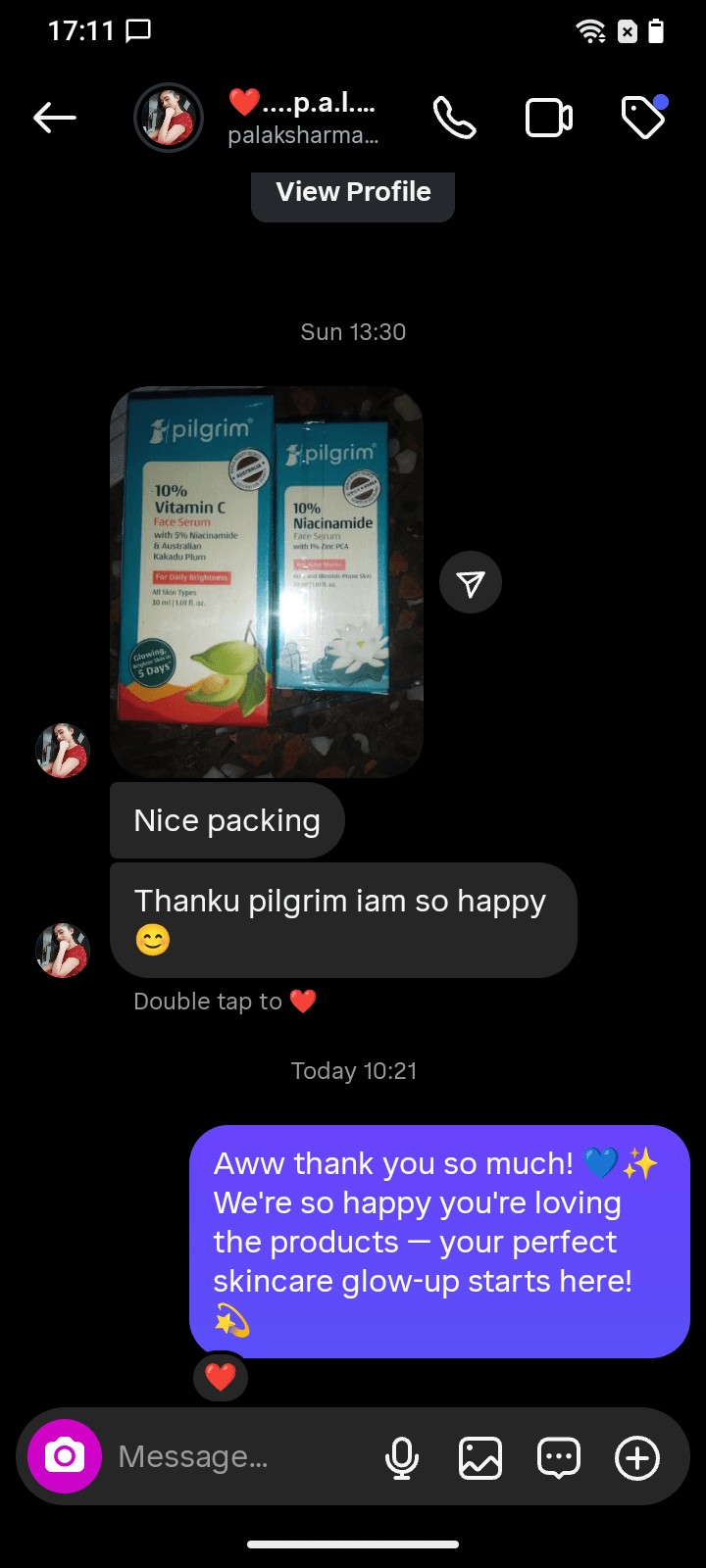
Task: Tap View Profile button
Action: [353, 192]
